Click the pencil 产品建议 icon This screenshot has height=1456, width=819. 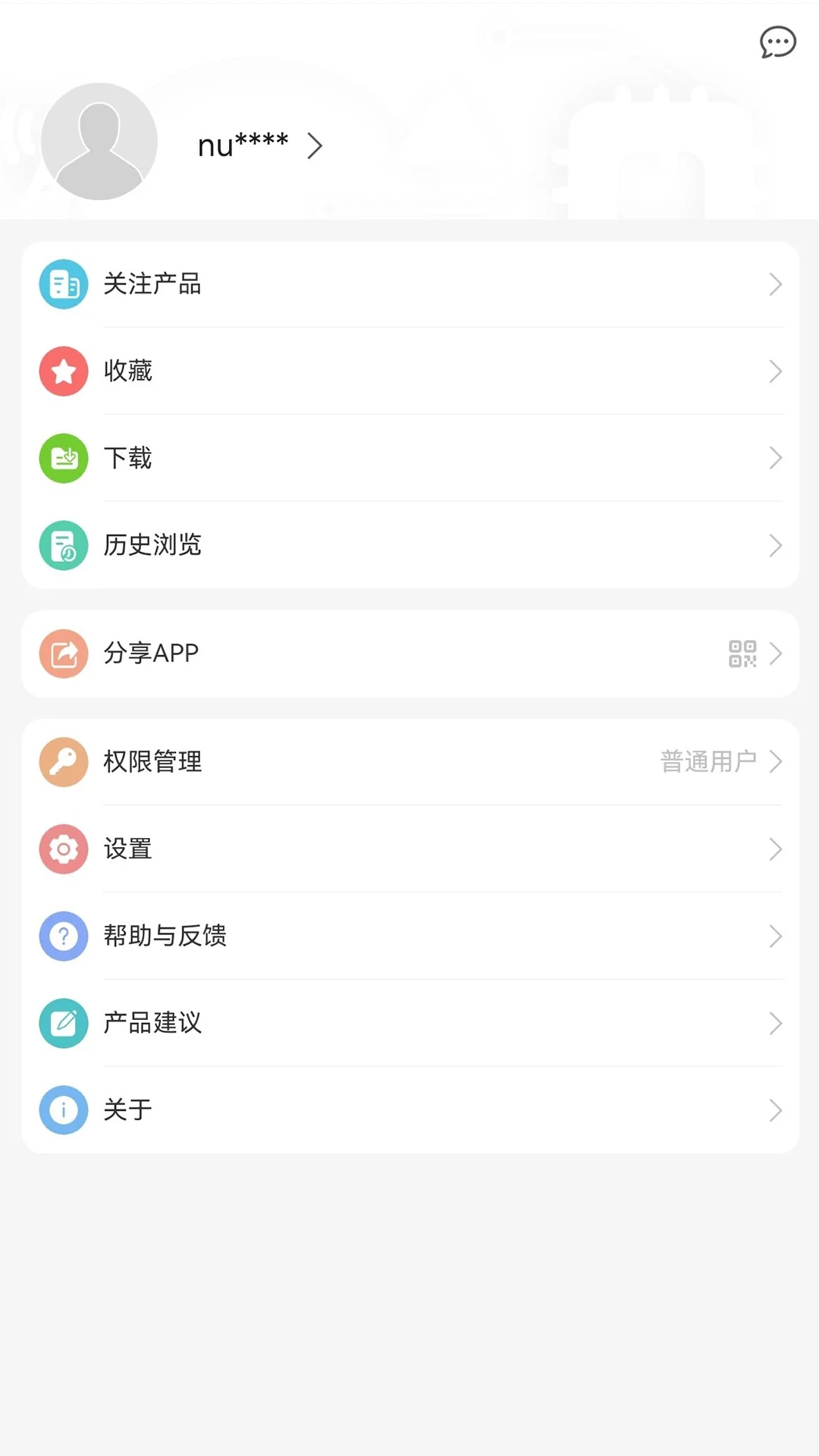click(x=63, y=1023)
